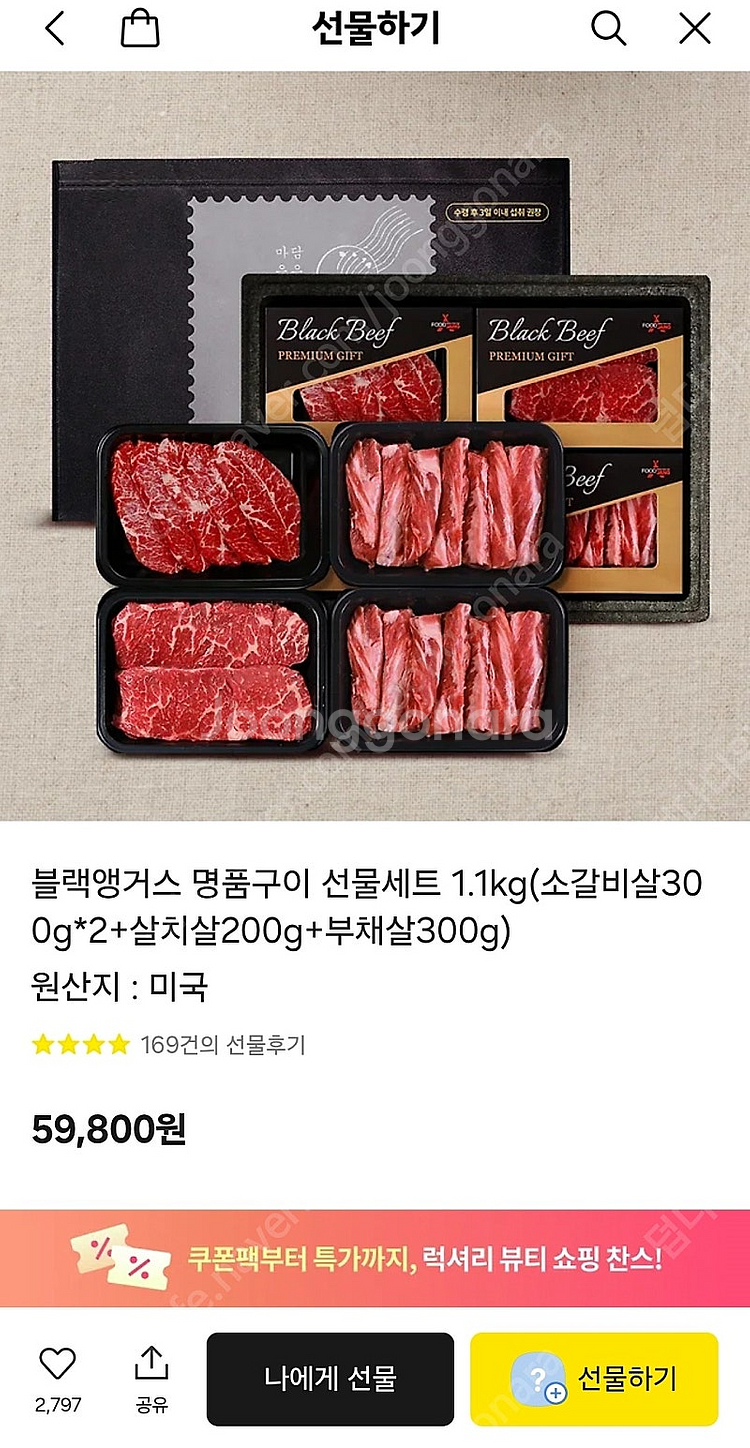Viewport: 750px width, 1448px height.
Task: Open search with the magnifier icon
Action: click(608, 29)
